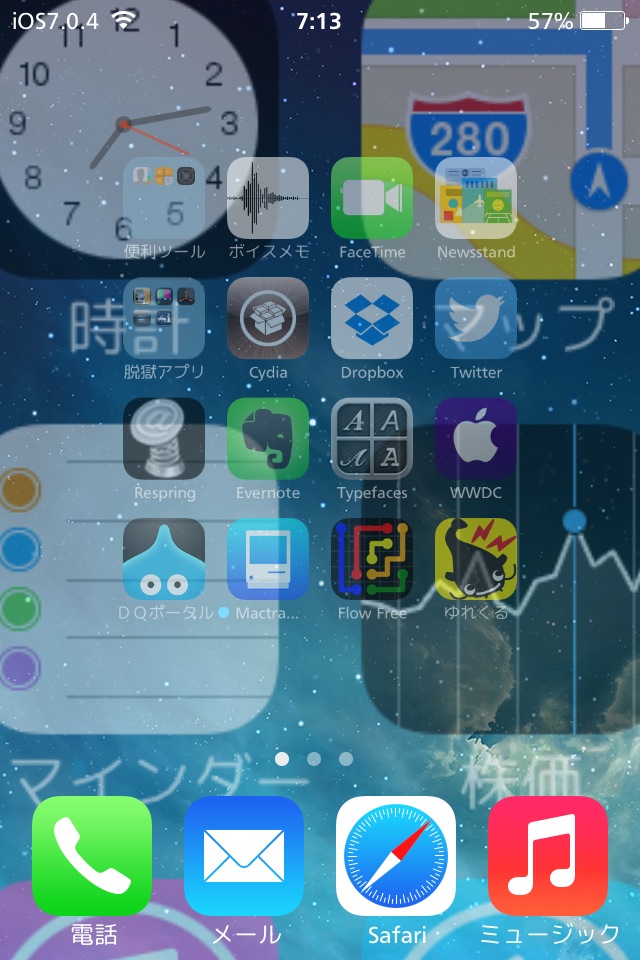Open the Mactracker app
640x960 pixels.
[268, 558]
